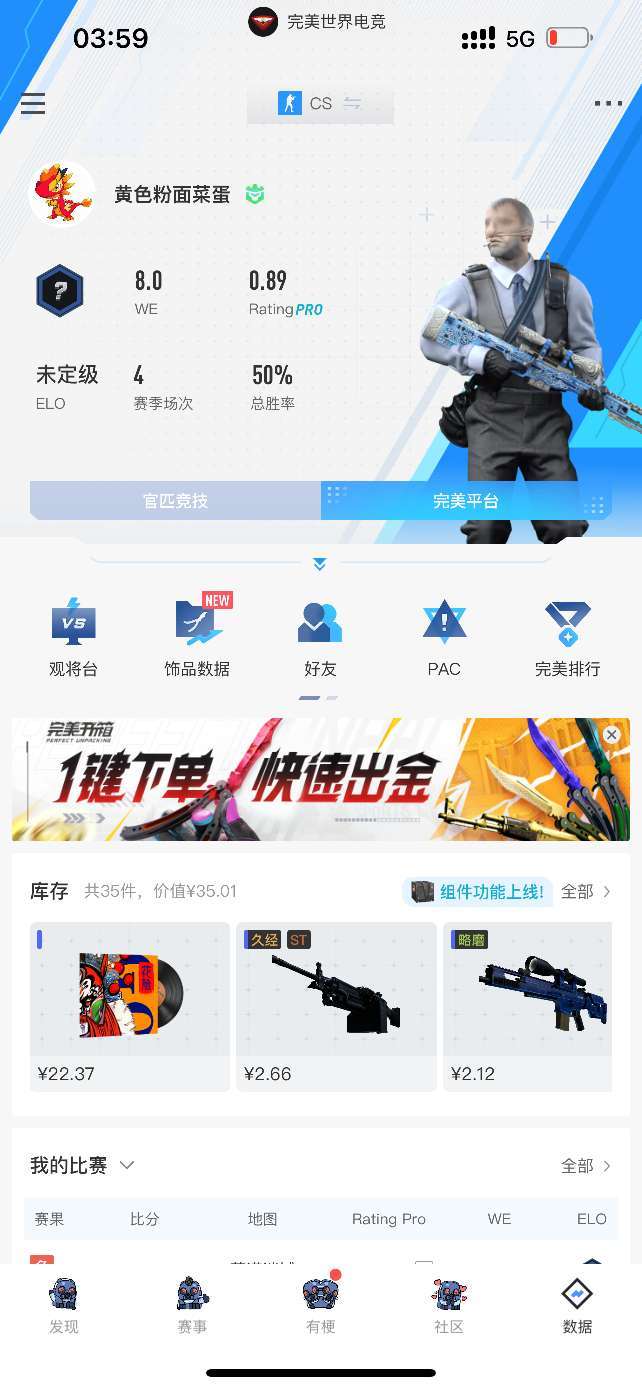
Task: View all 库存 inventory items
Action: pyautogui.click(x=586, y=891)
